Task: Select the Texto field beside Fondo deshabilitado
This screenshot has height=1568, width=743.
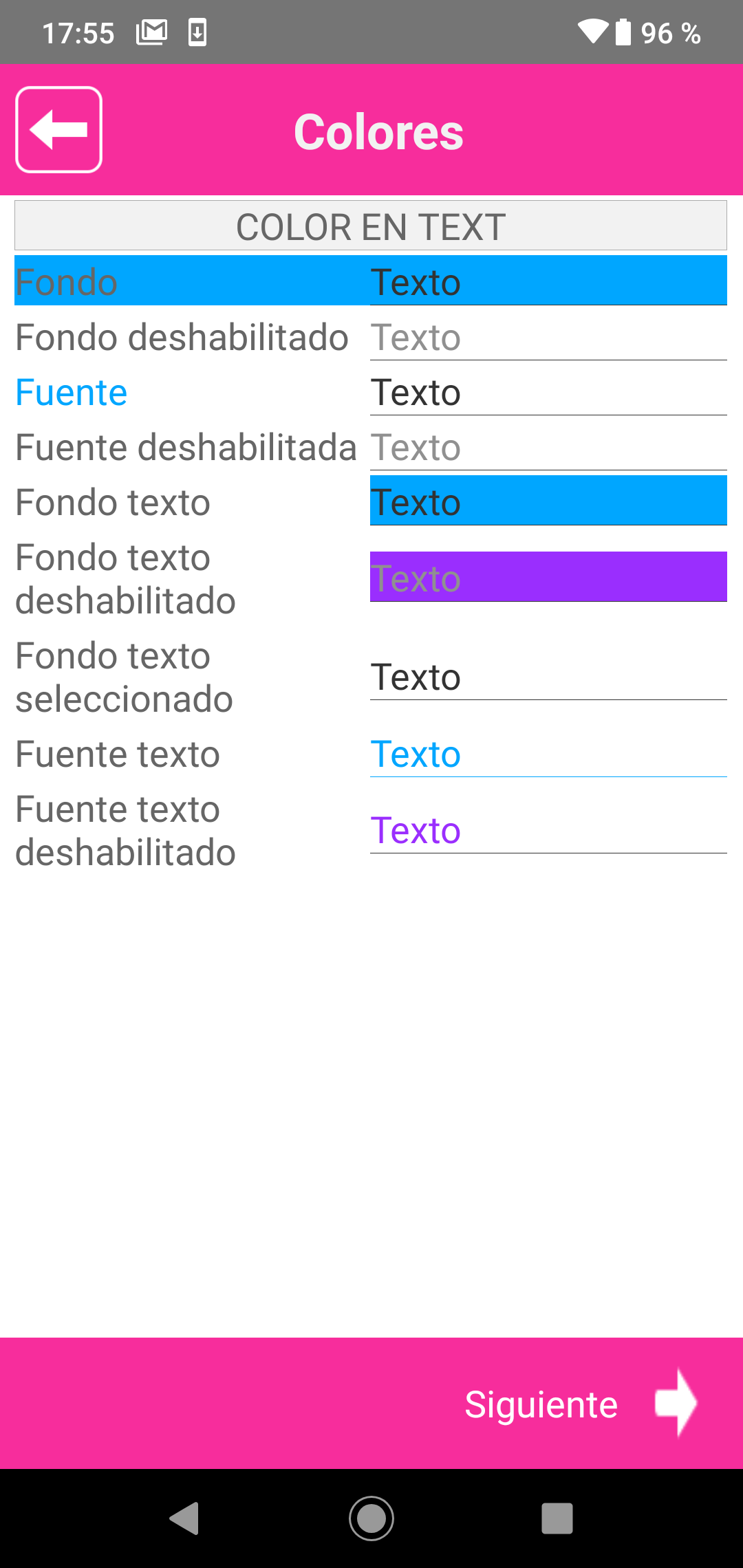Action: click(x=548, y=336)
